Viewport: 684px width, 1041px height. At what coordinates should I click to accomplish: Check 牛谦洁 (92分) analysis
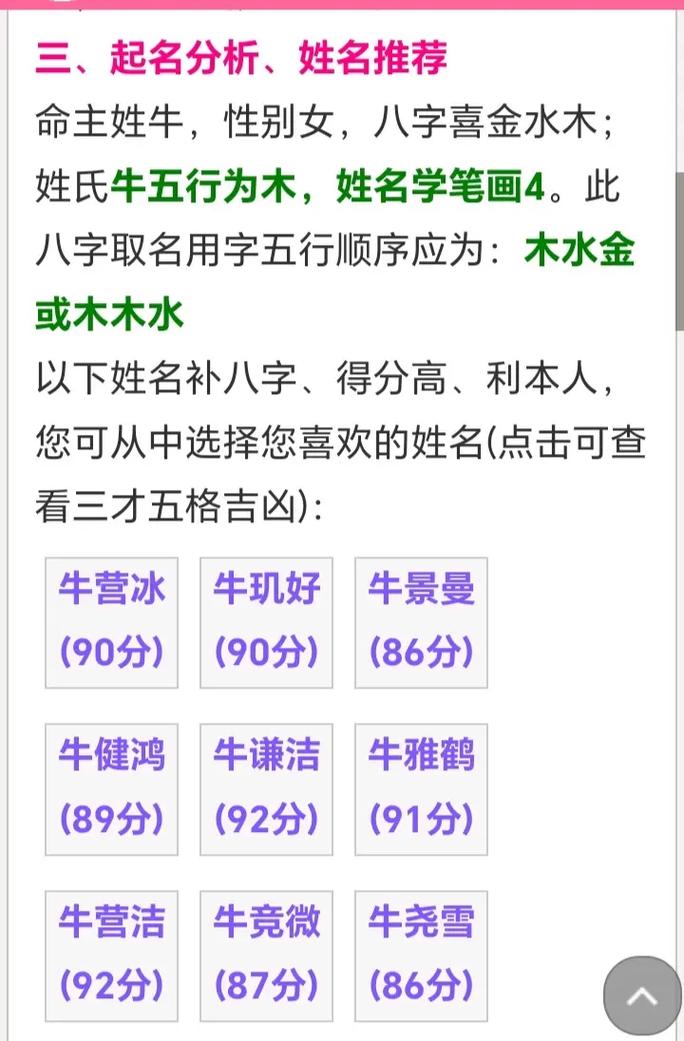click(266, 789)
